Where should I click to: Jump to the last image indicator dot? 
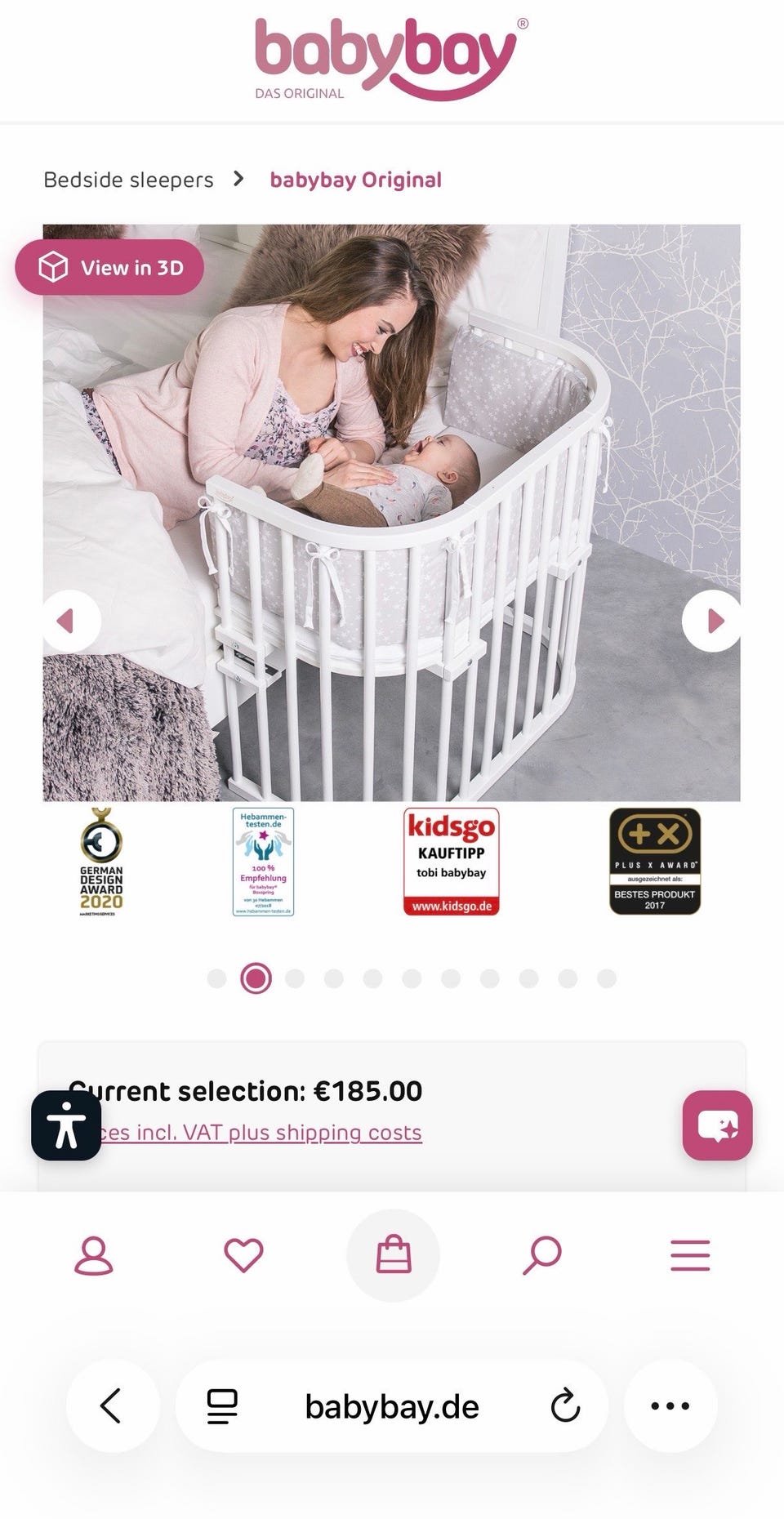(x=606, y=978)
